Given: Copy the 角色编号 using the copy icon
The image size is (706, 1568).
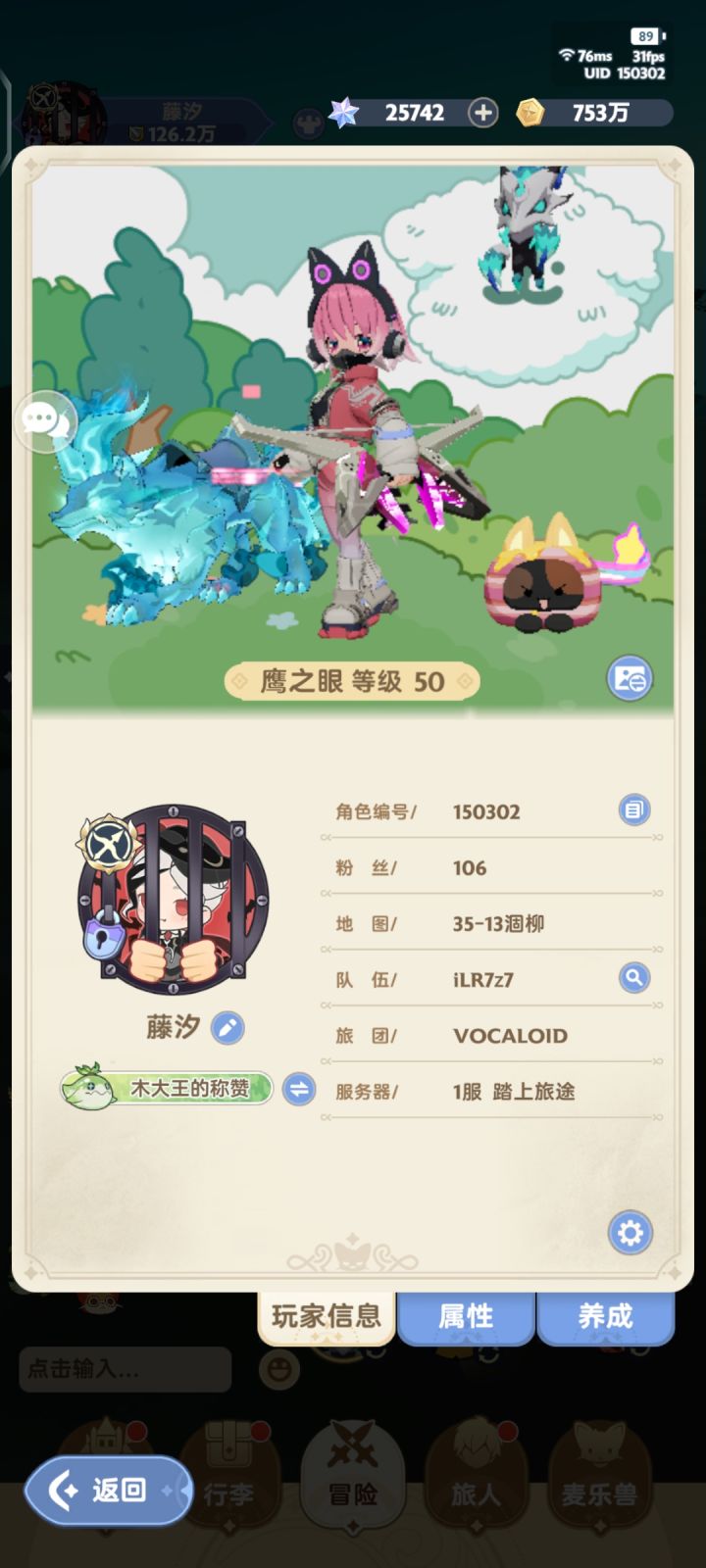Looking at the screenshot, I should pos(632,810).
